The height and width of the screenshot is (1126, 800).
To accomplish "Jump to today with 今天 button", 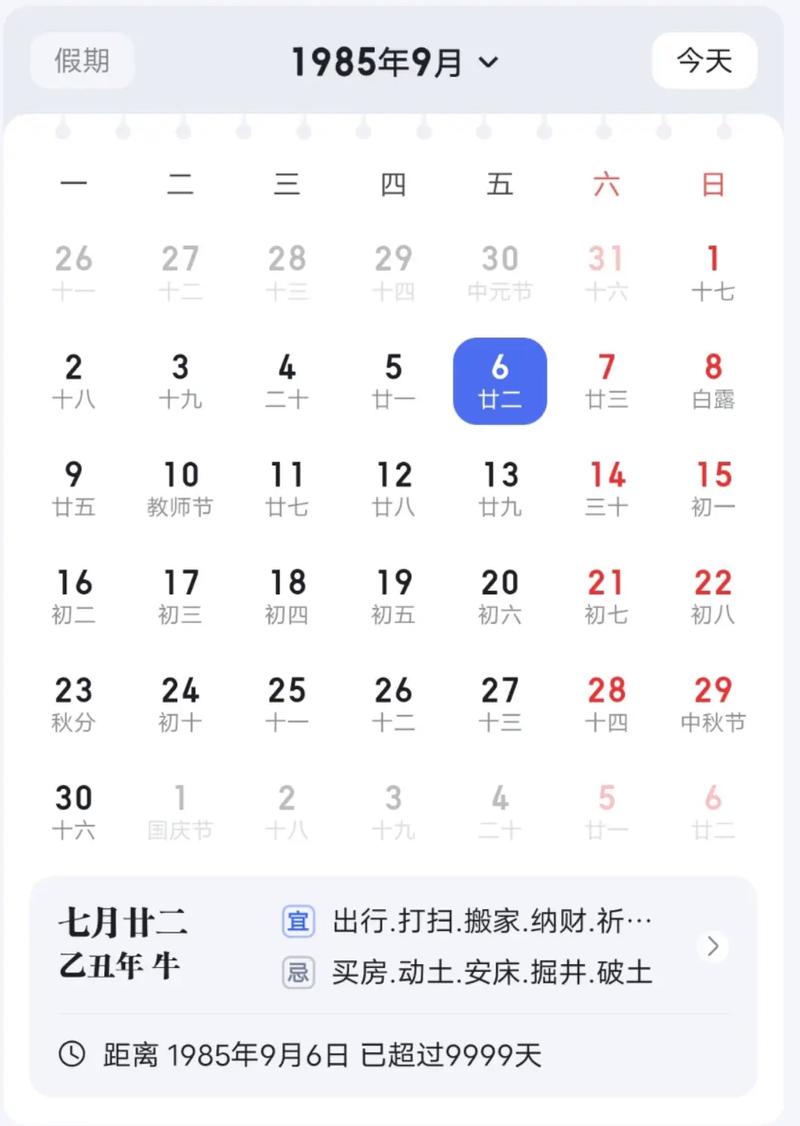I will click(x=704, y=61).
